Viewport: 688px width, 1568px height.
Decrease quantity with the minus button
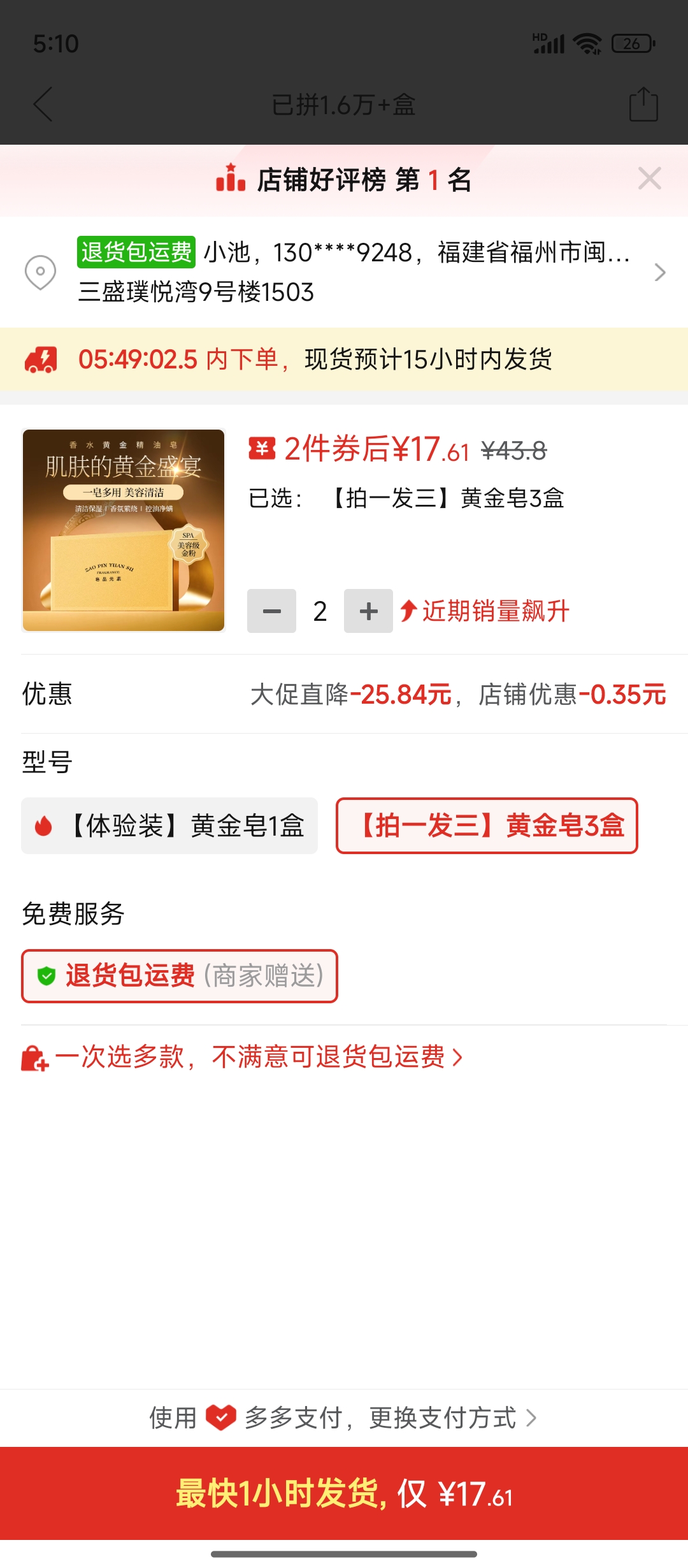tap(271, 611)
